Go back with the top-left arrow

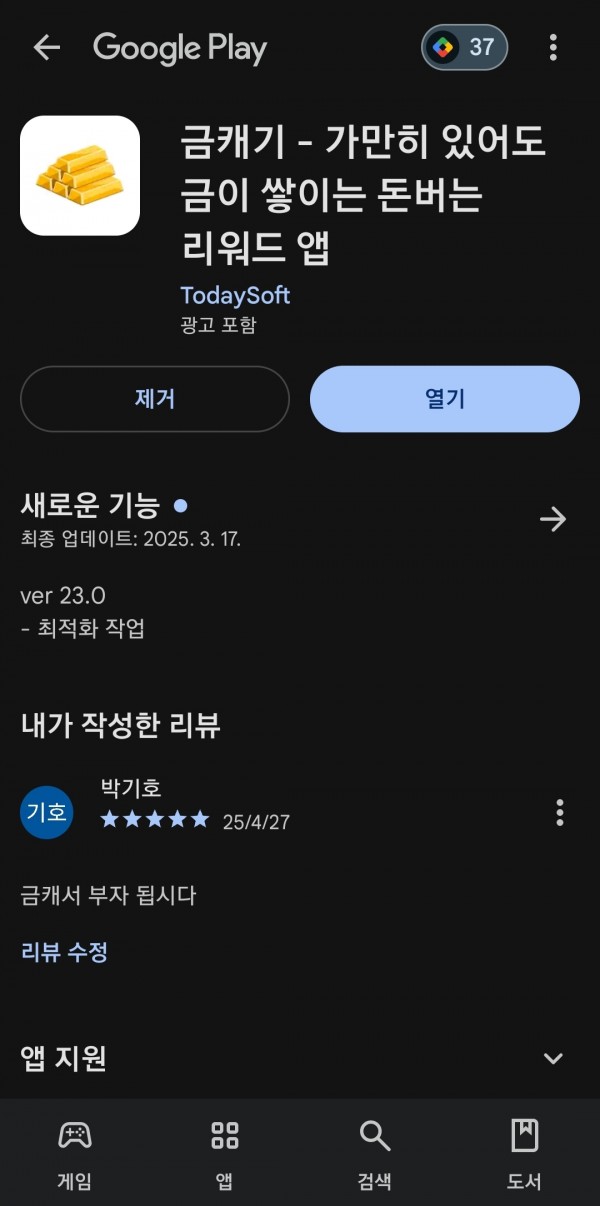[x=47, y=47]
